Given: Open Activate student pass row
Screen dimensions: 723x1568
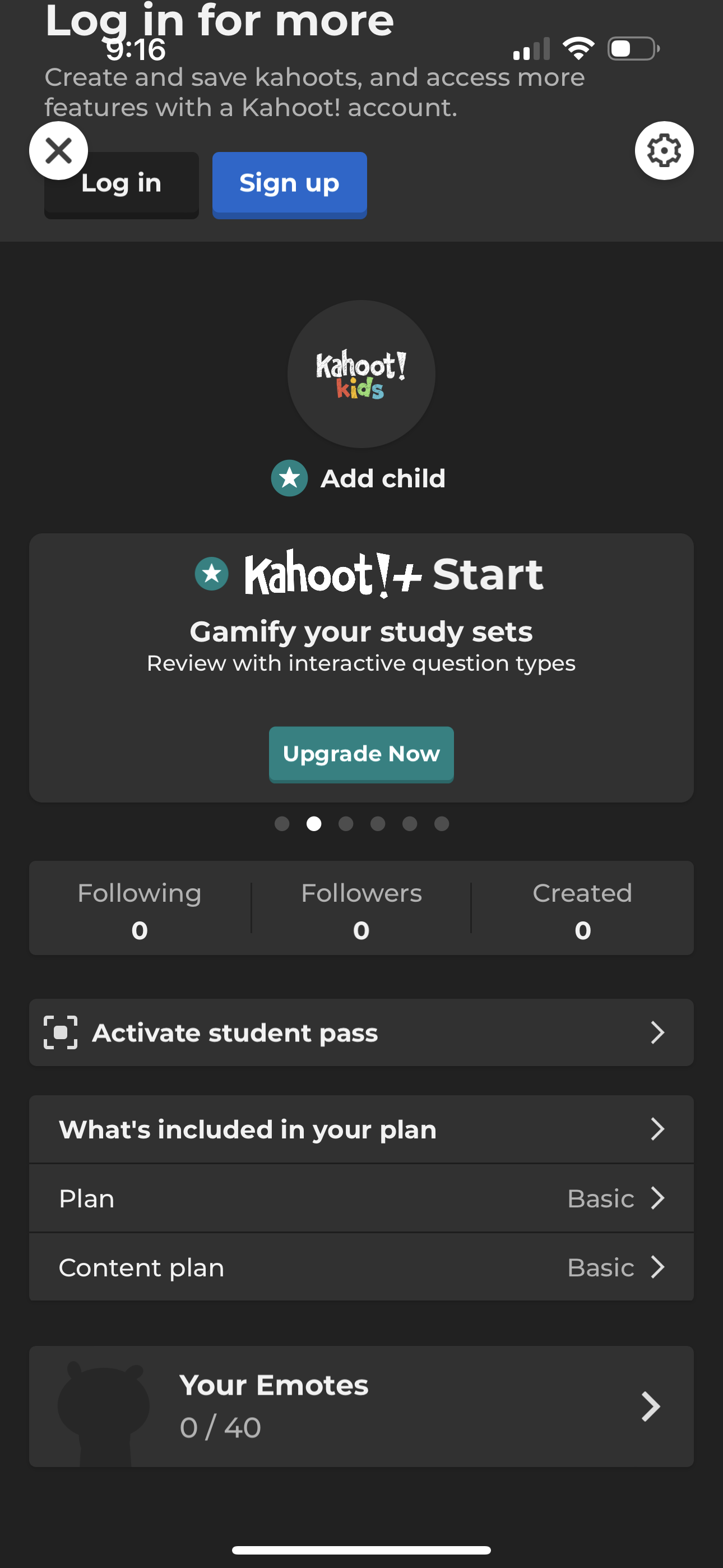Looking at the screenshot, I should [361, 1032].
